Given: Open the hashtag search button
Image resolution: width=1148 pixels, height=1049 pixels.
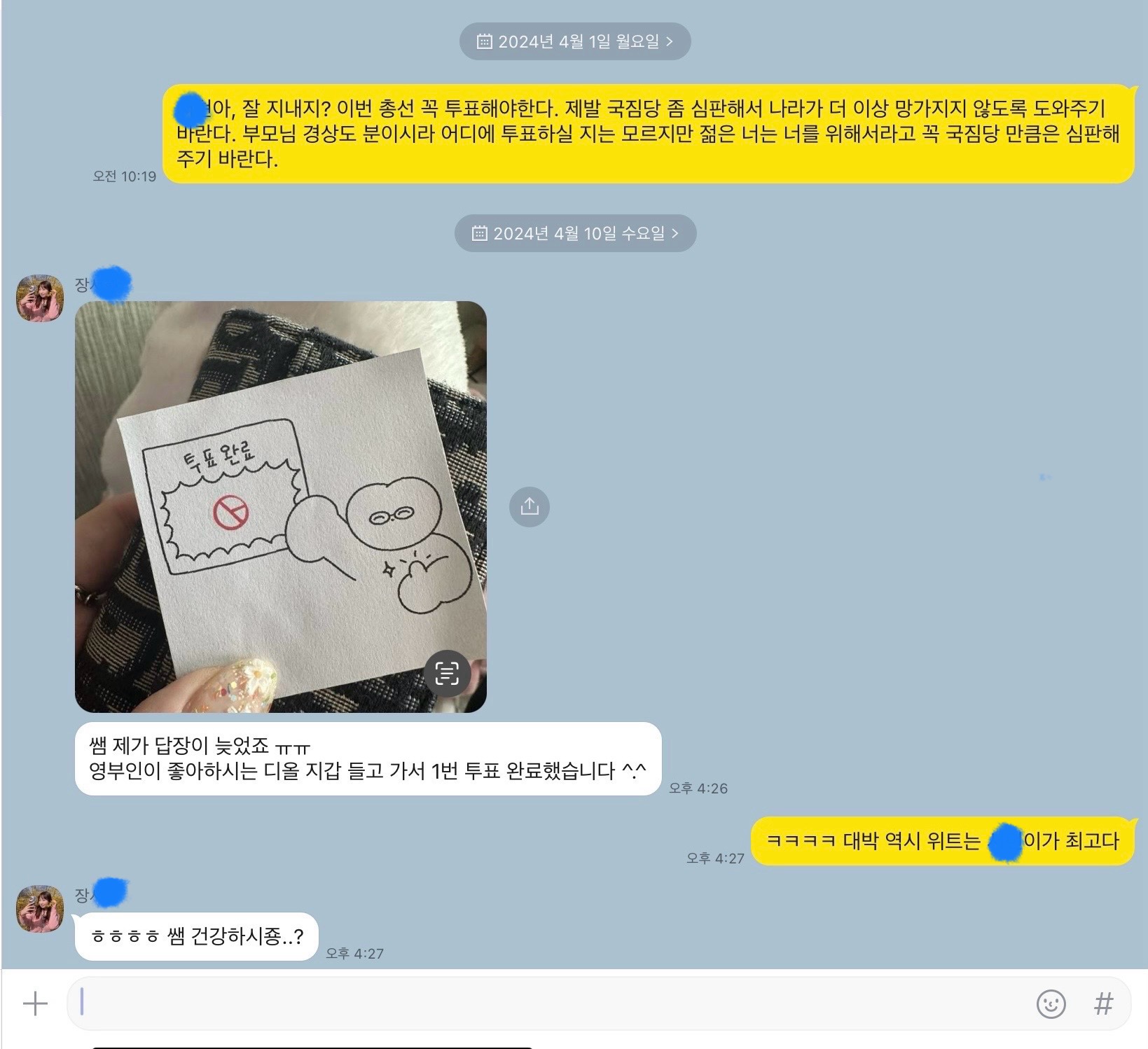Looking at the screenshot, I should (x=1103, y=1003).
